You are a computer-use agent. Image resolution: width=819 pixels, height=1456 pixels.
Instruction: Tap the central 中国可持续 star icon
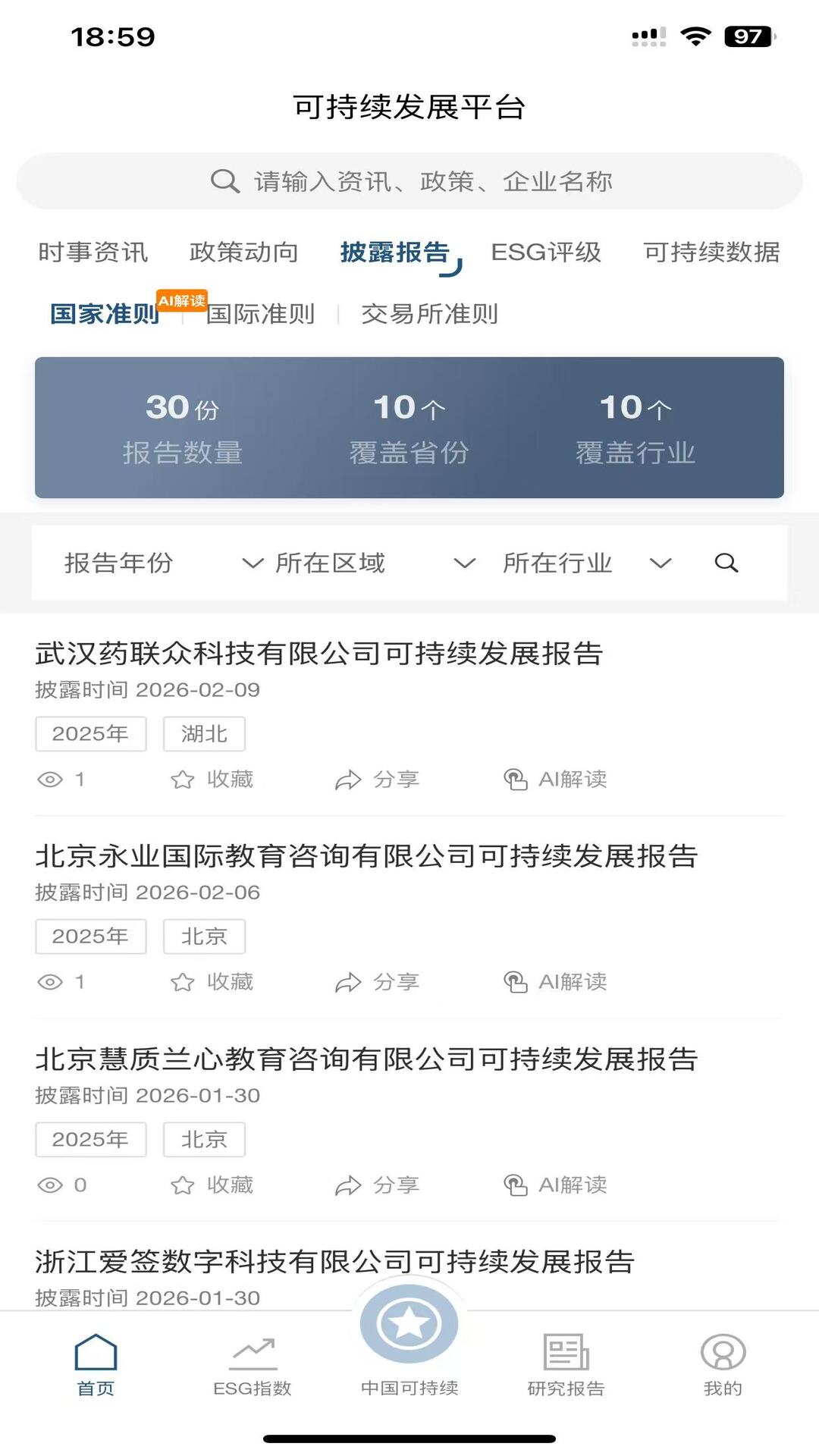click(409, 1323)
